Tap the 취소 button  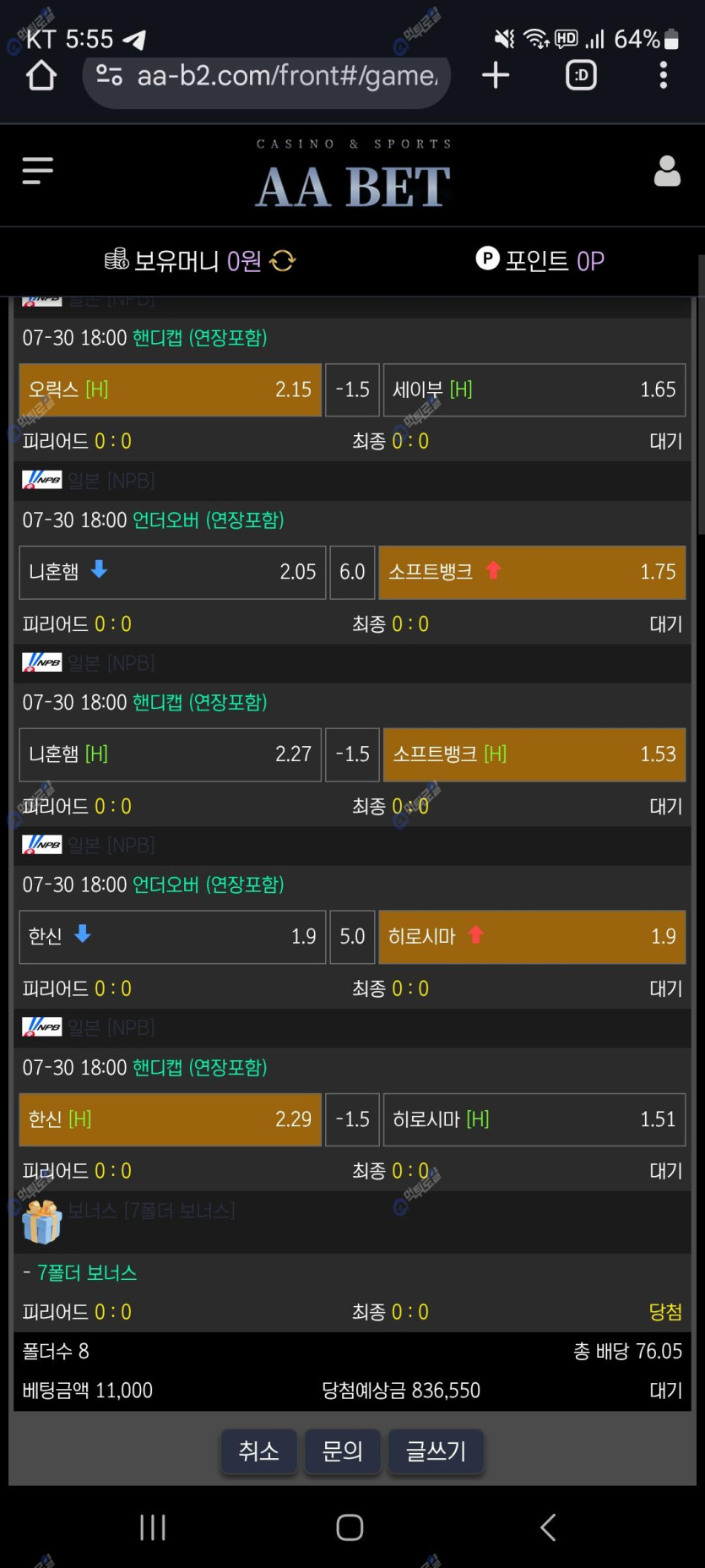click(x=259, y=1451)
